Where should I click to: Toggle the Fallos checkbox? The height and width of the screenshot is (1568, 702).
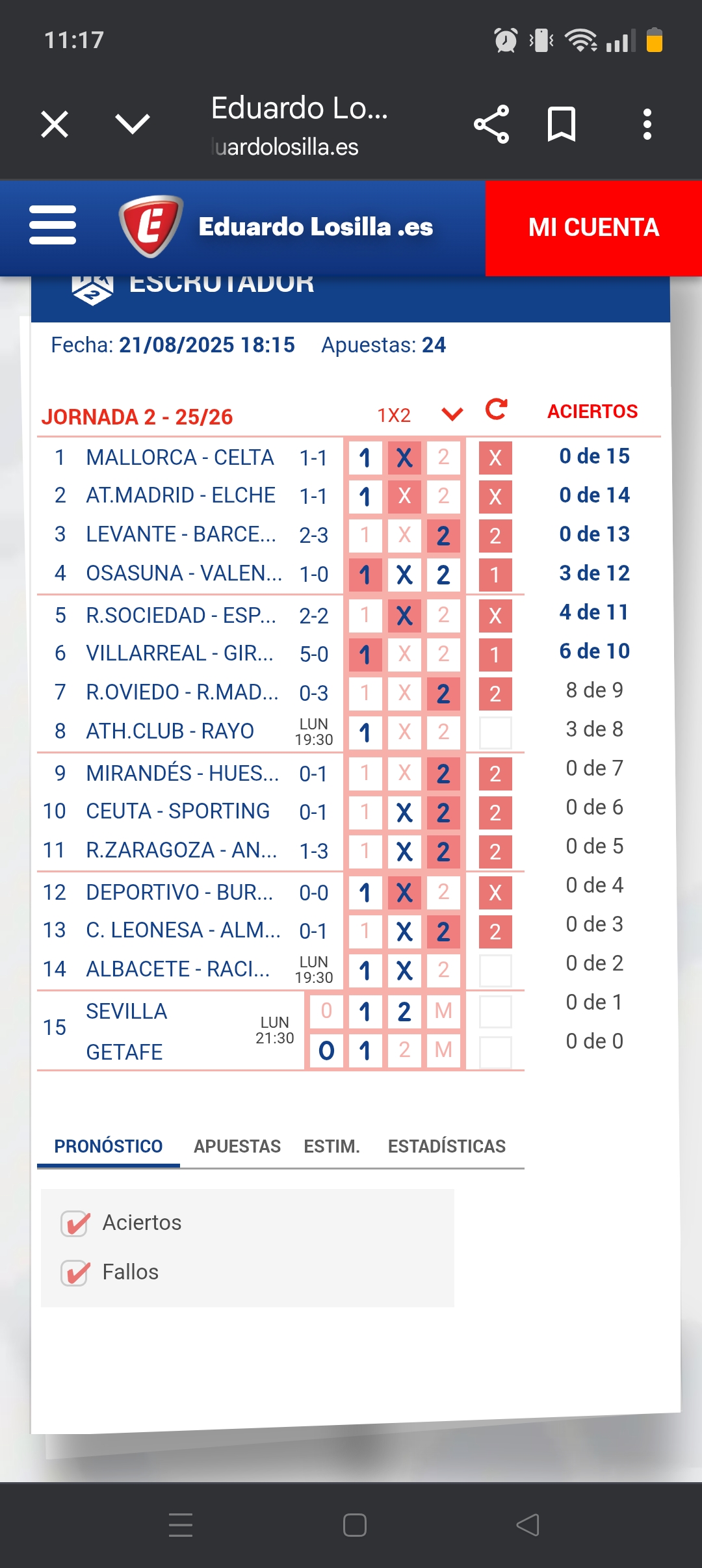pyautogui.click(x=75, y=1273)
